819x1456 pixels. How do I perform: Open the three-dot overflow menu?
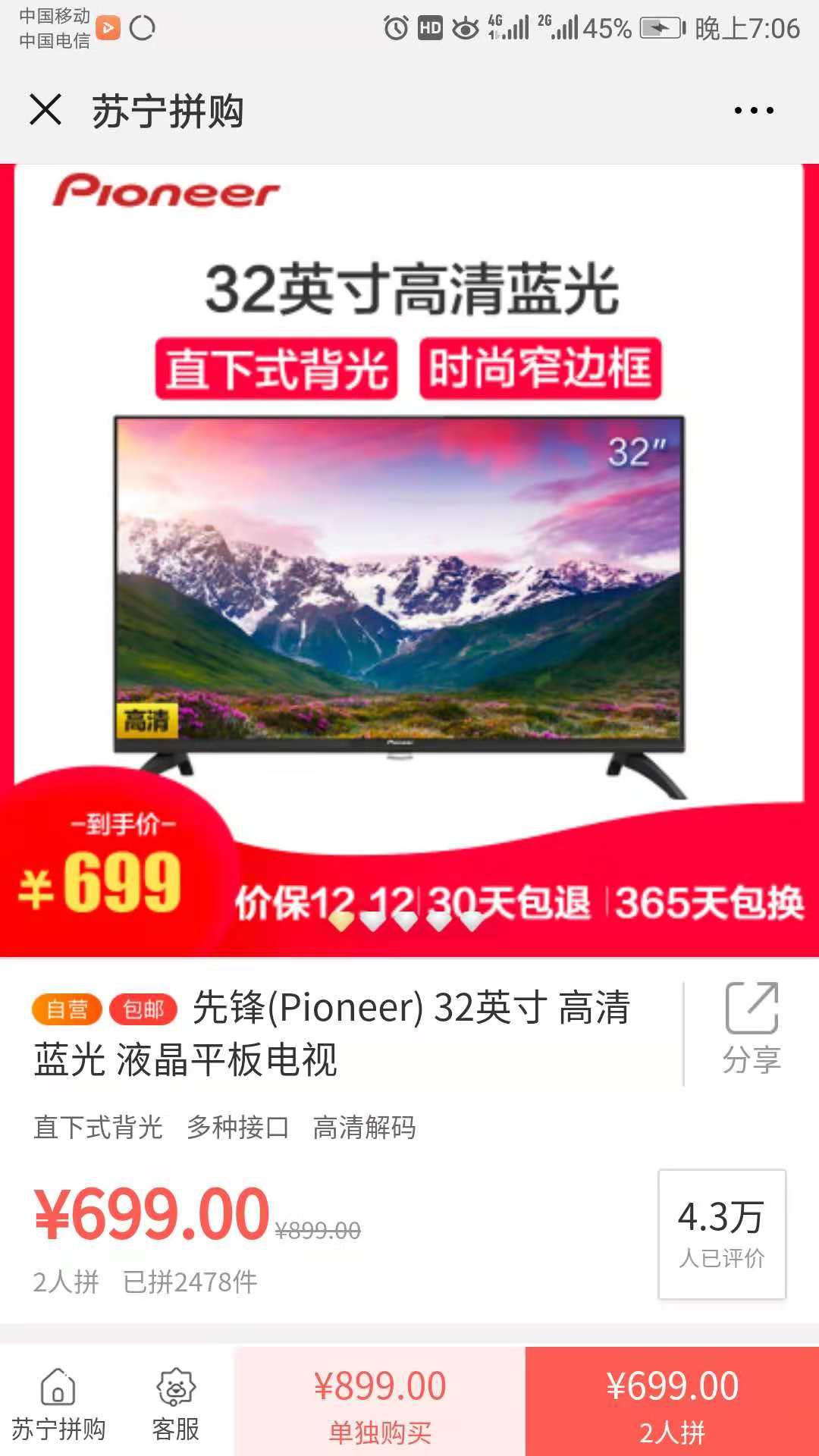click(753, 111)
